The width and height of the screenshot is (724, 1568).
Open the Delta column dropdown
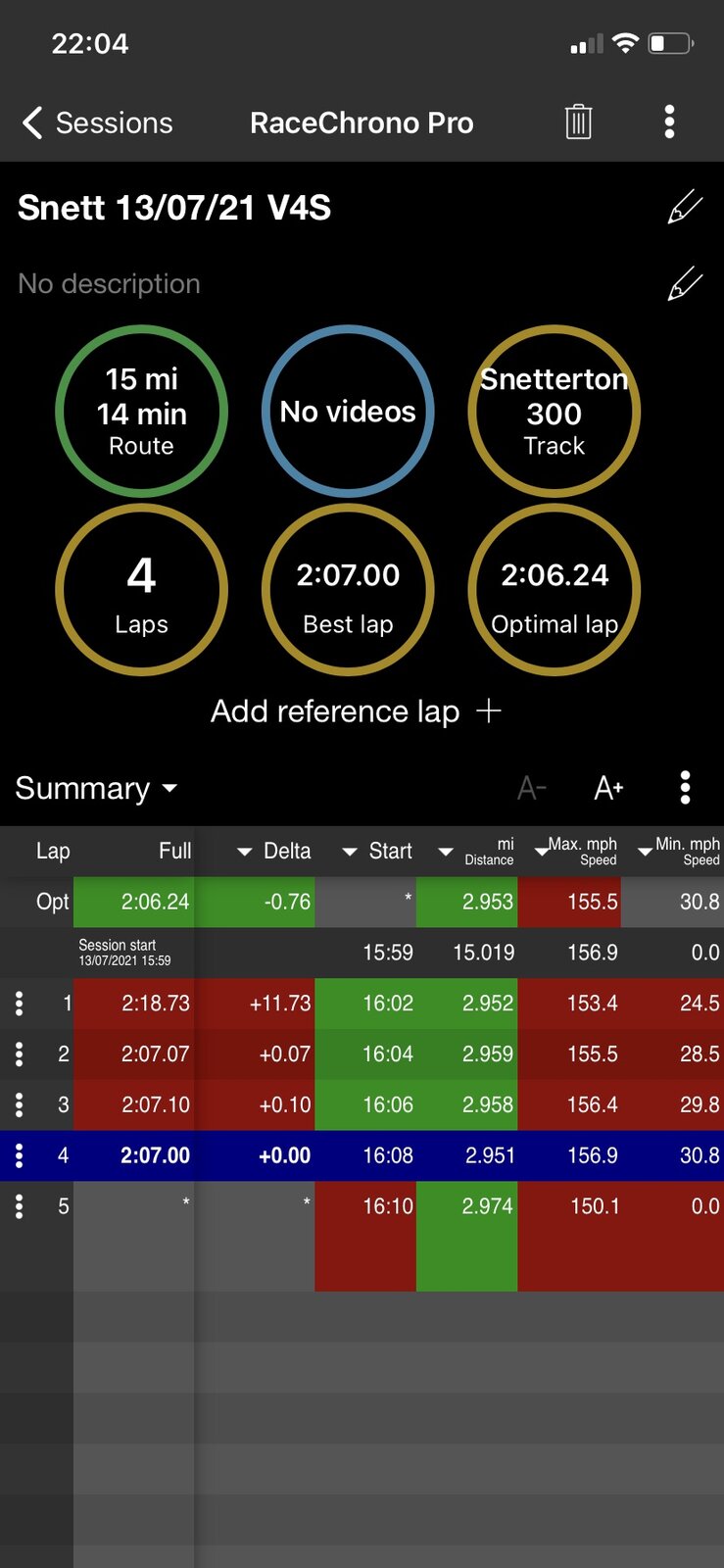[x=245, y=852]
